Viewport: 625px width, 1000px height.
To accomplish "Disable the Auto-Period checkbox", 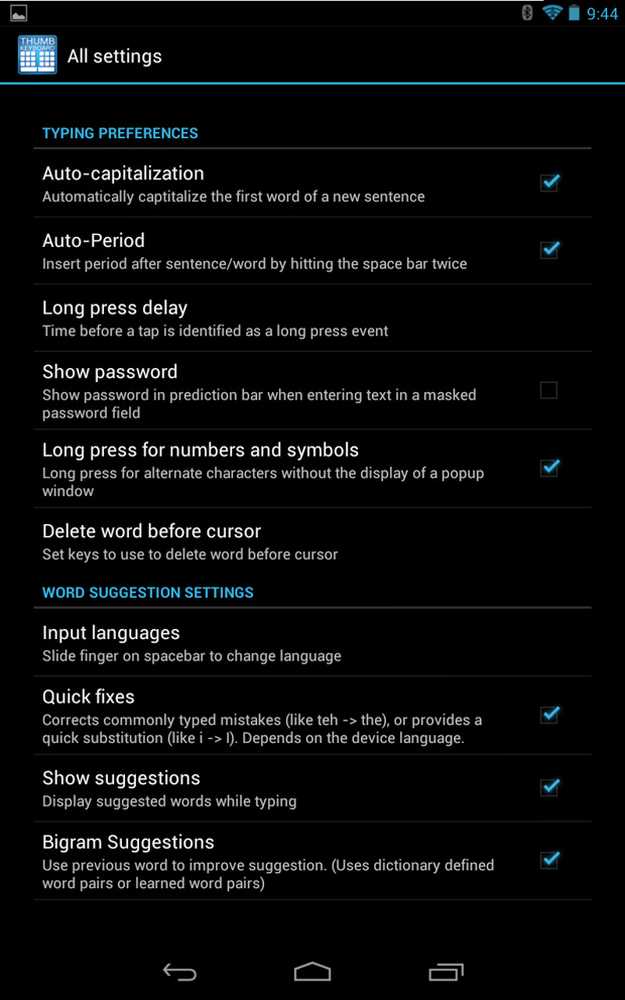I will point(549,249).
